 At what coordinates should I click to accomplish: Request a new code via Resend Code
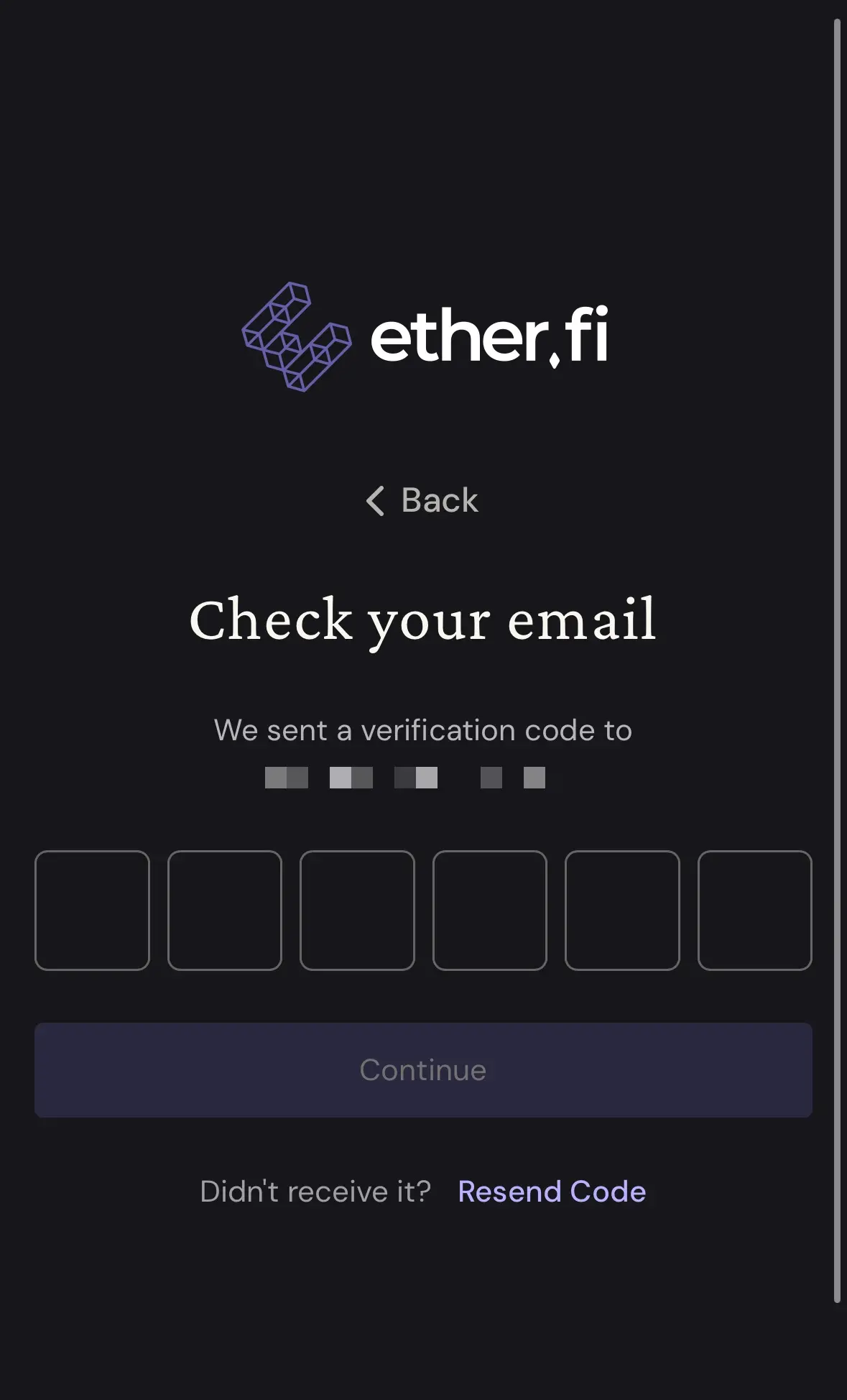pos(552,1192)
